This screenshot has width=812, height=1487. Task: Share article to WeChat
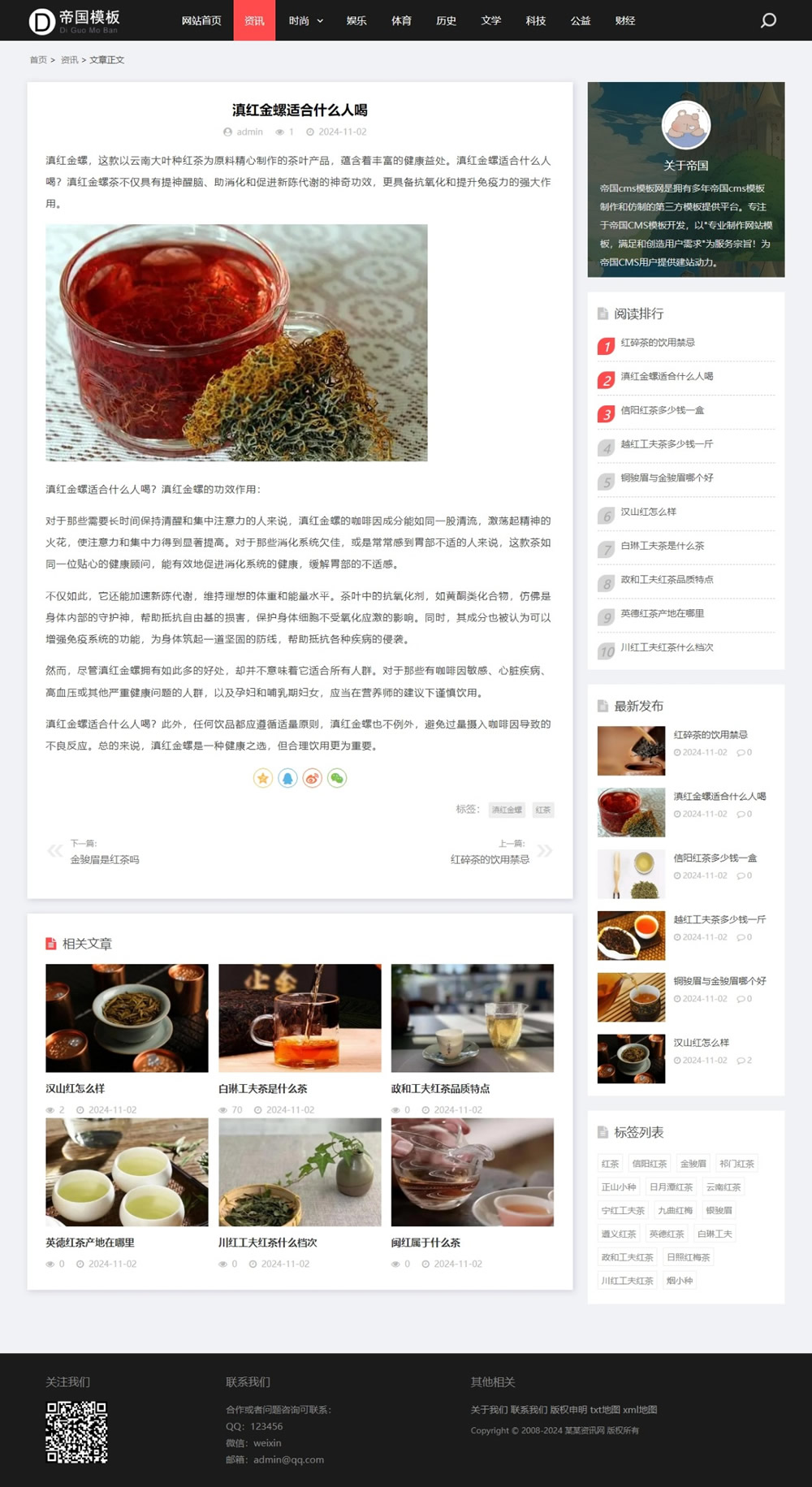(337, 778)
